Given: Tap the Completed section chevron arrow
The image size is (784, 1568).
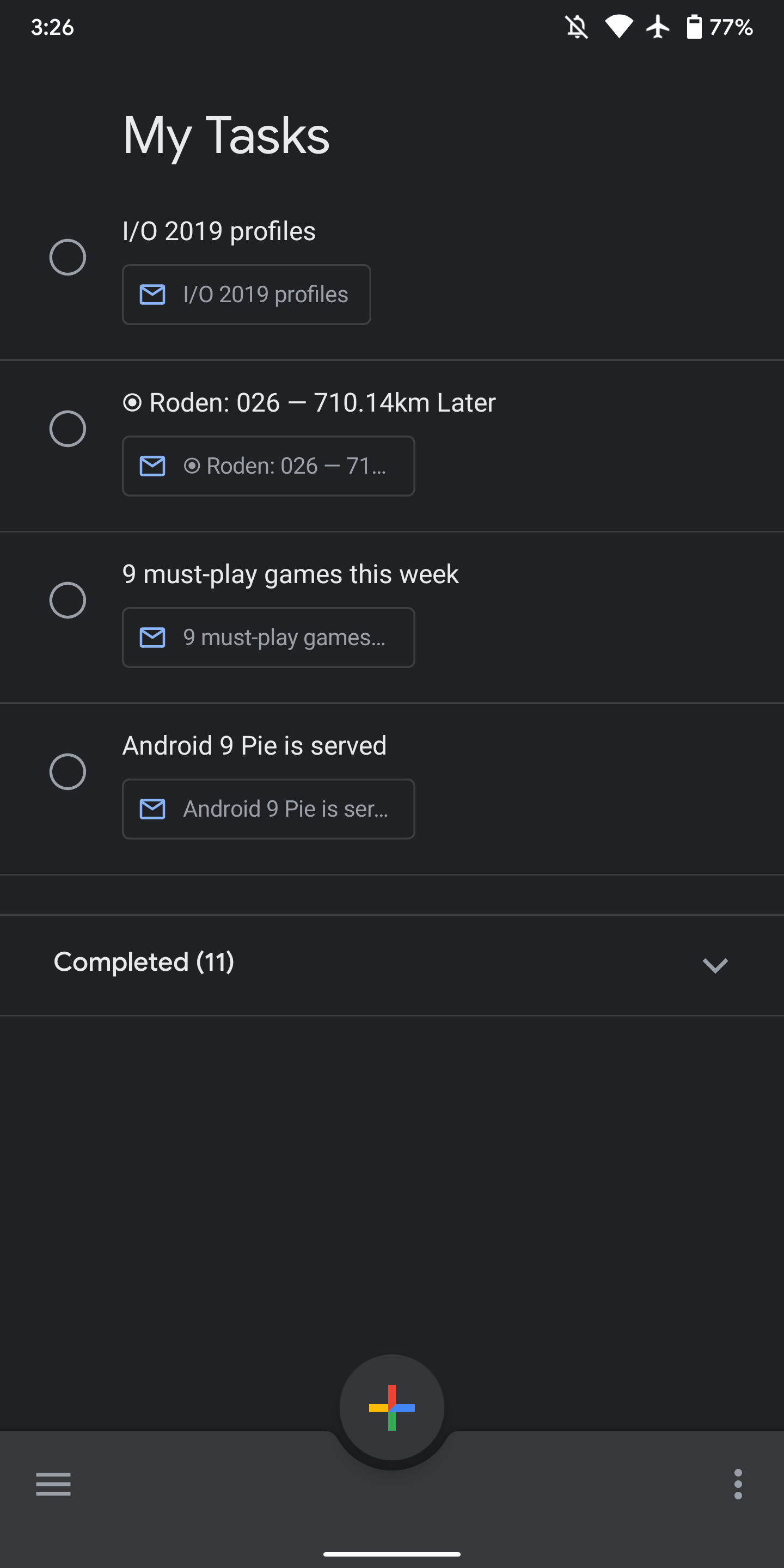Looking at the screenshot, I should coord(715,965).
